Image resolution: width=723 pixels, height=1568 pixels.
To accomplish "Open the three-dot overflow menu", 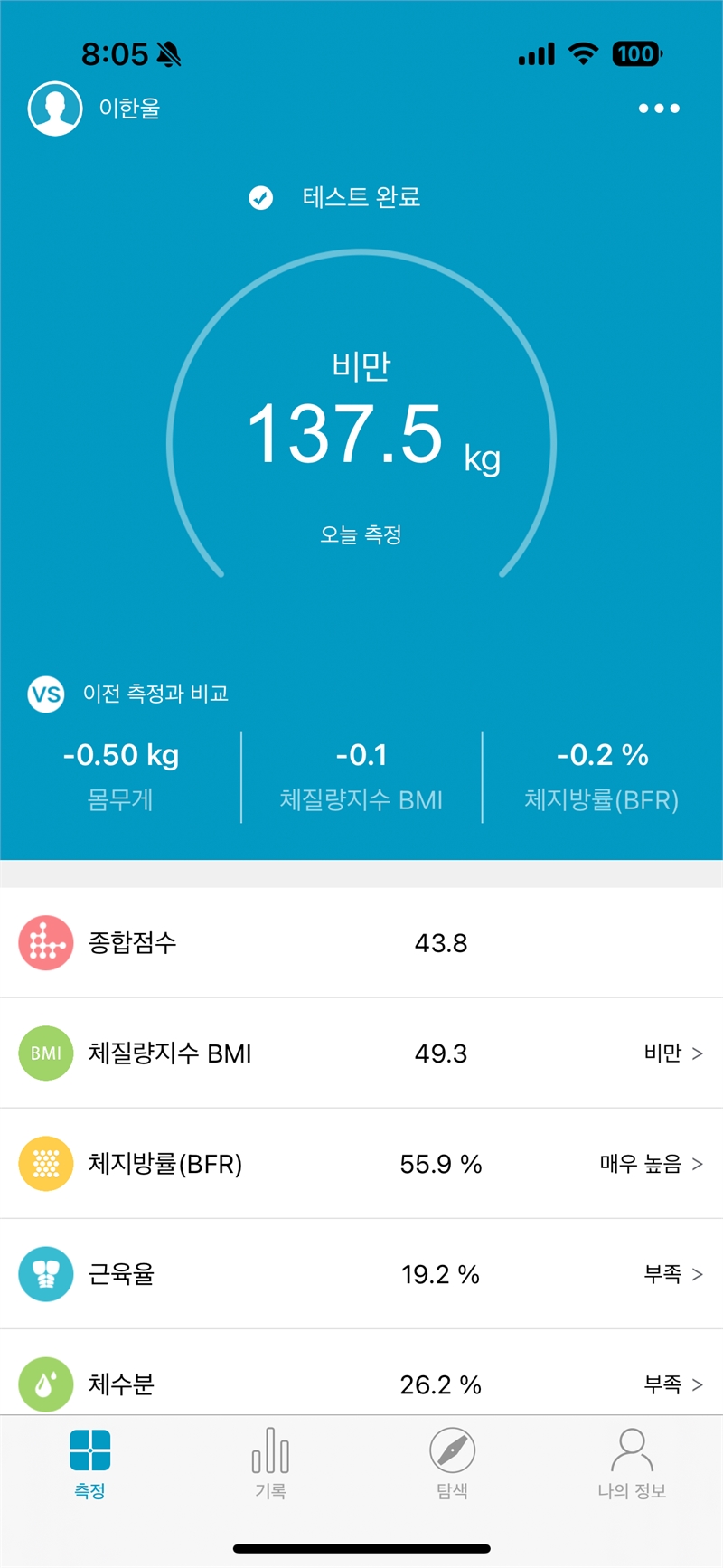I will 659,109.
